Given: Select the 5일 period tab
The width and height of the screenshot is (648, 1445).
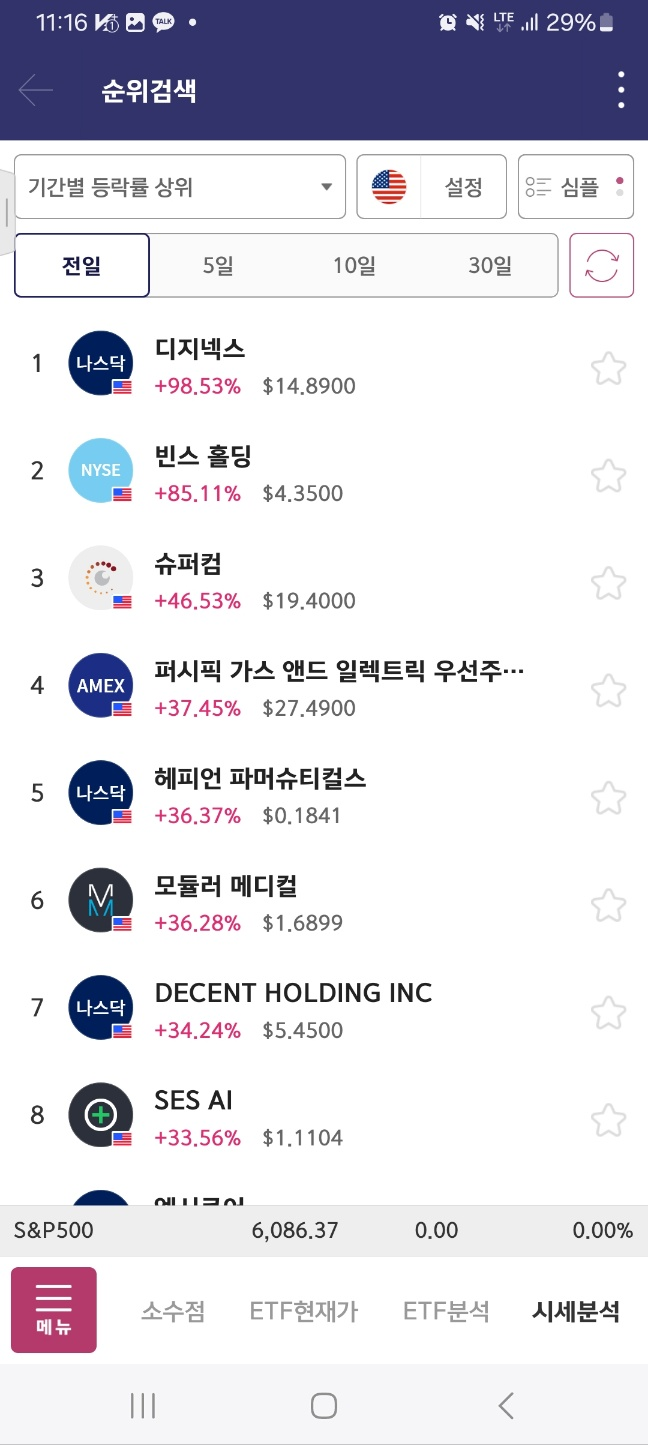Looking at the screenshot, I should [217, 266].
